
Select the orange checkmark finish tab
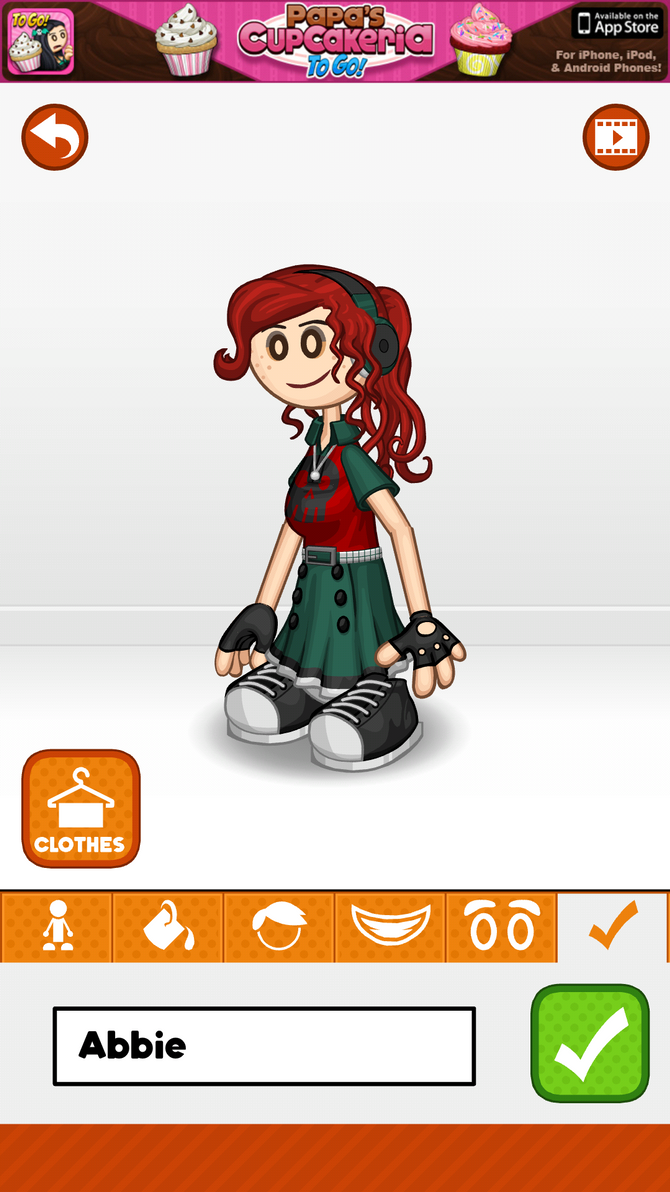pyautogui.click(x=612, y=927)
